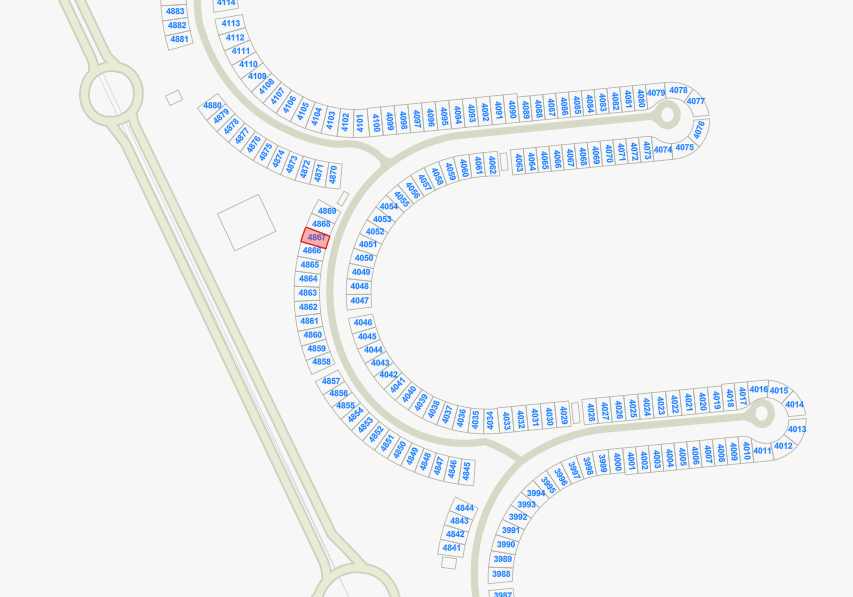Tap lot 4046
The height and width of the screenshot is (597, 853).
click(x=363, y=323)
